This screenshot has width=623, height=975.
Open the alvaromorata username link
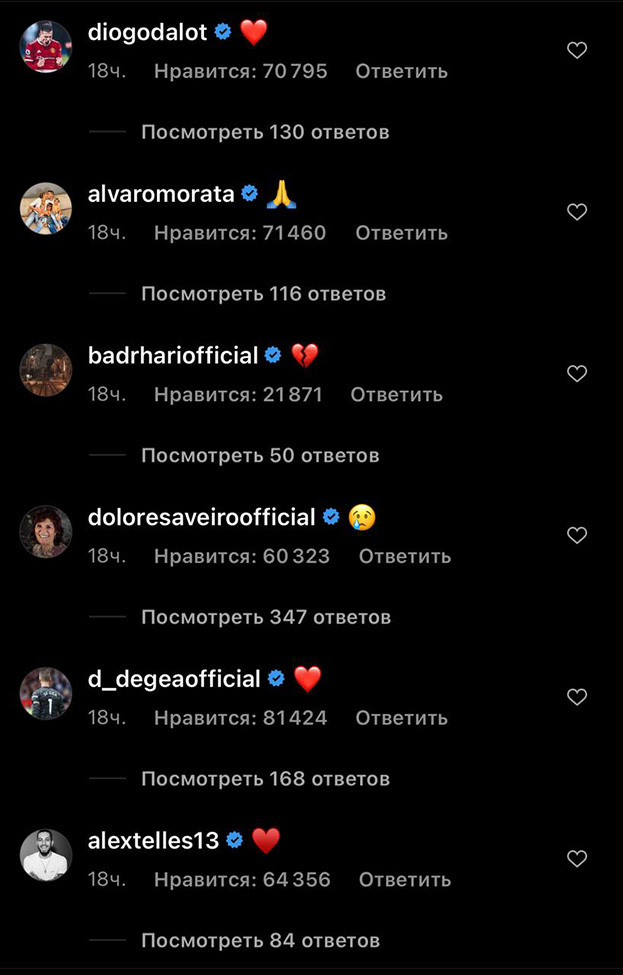coord(160,194)
